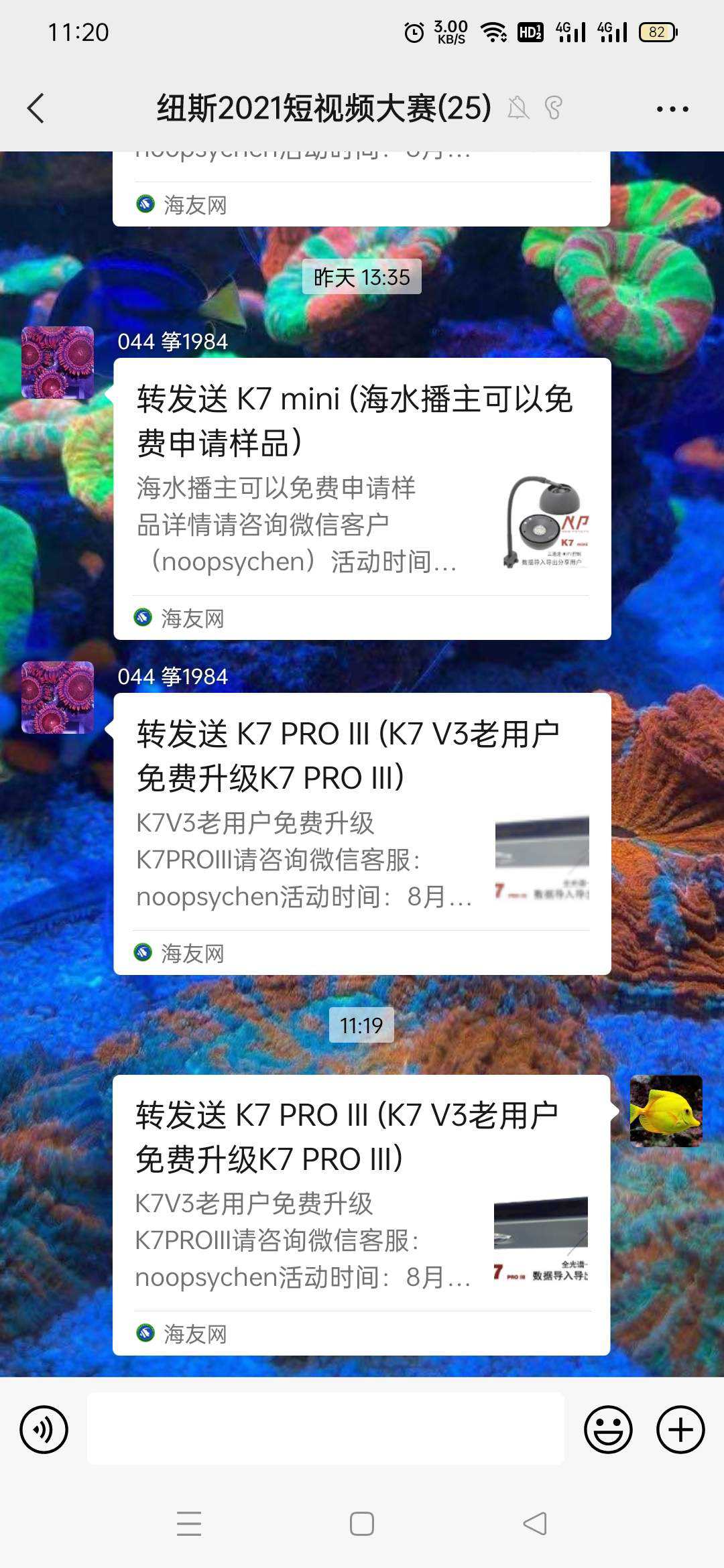Tap the message text field
724x1568 pixels.
[325, 1429]
